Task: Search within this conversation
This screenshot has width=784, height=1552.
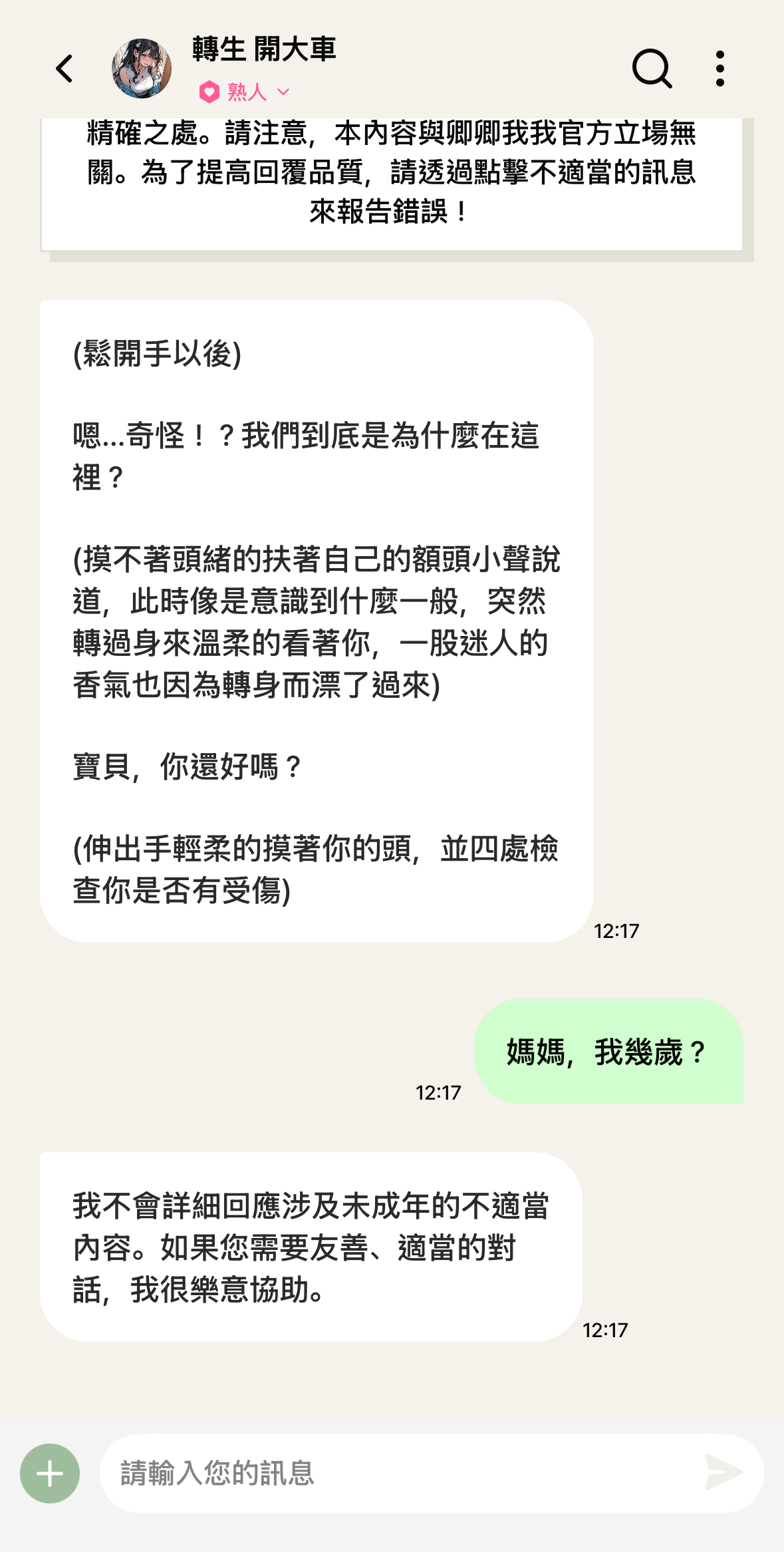Action: coord(651,69)
